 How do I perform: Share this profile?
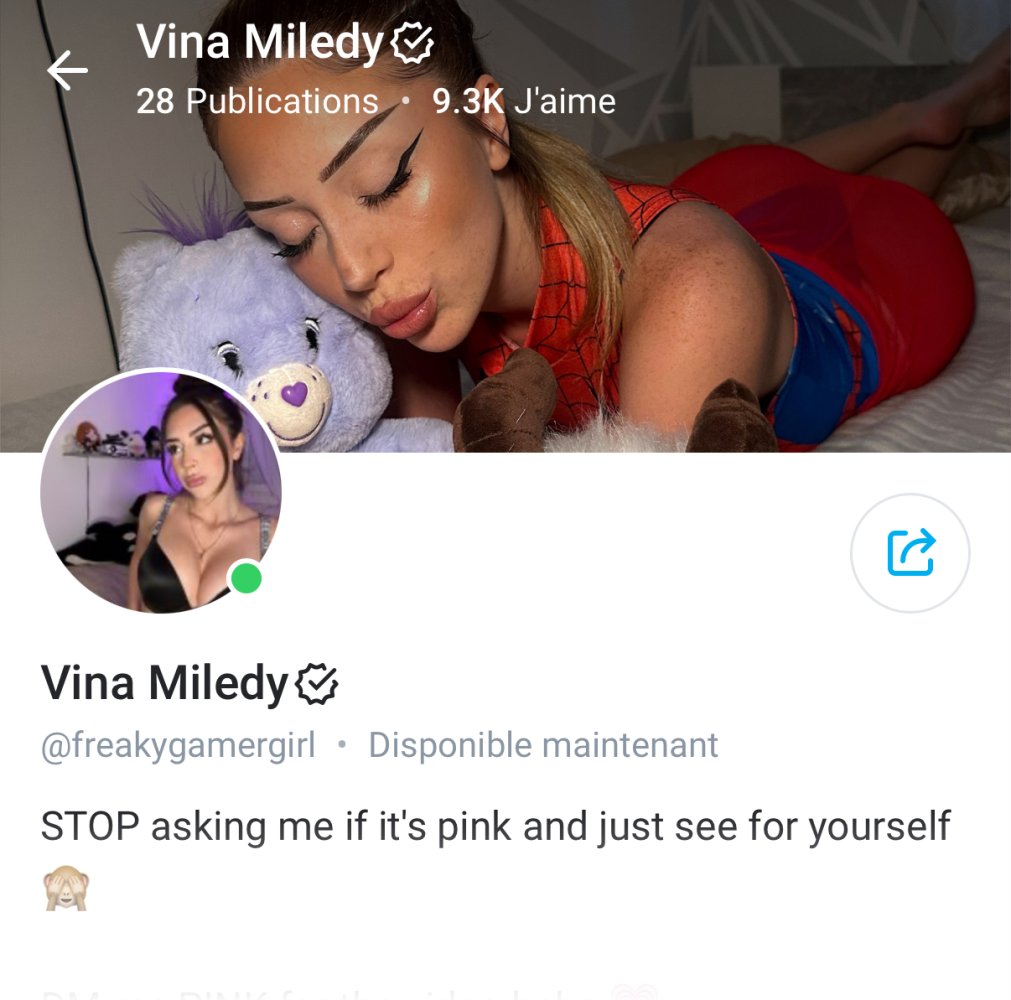[x=910, y=553]
